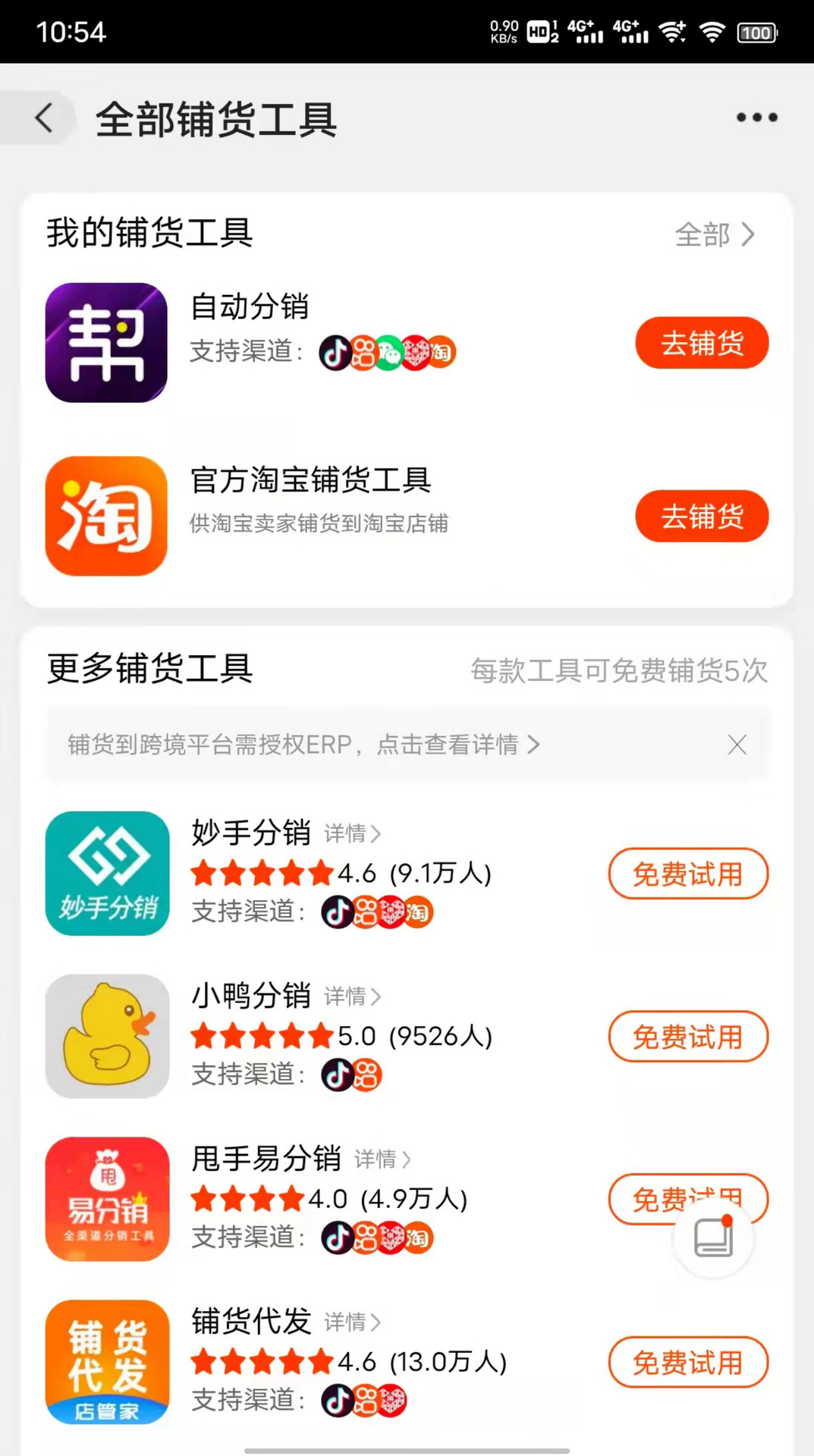
Task: Click the star rating of 小鸭分销
Action: tap(261, 1036)
